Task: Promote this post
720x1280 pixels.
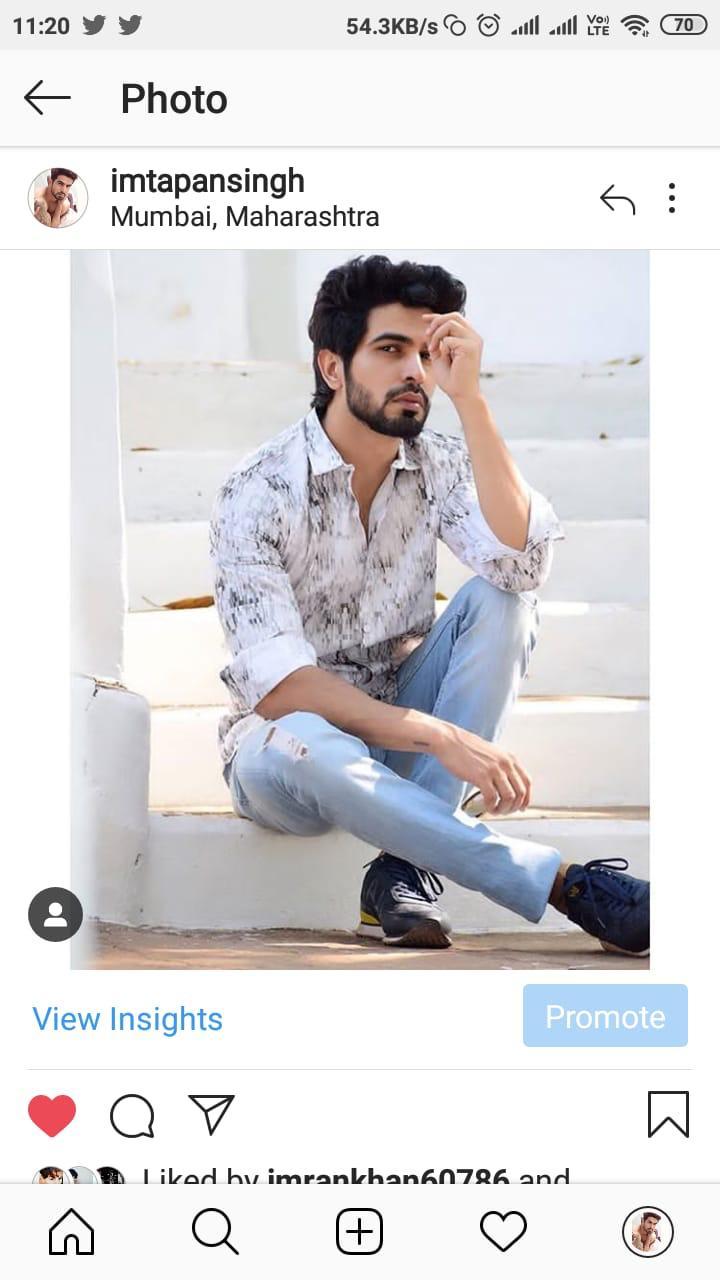Action: [x=605, y=1016]
